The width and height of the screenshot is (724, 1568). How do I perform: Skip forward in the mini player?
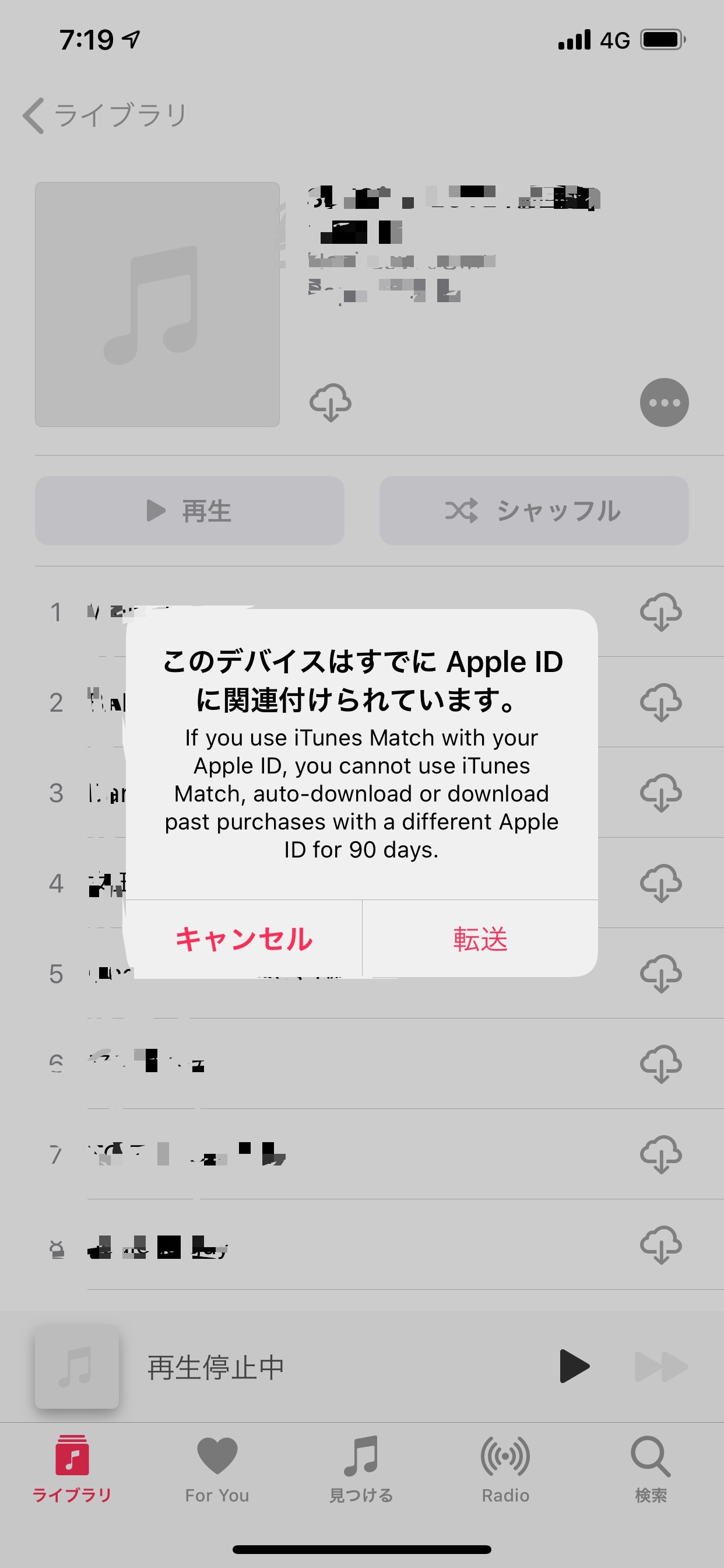click(x=660, y=1367)
